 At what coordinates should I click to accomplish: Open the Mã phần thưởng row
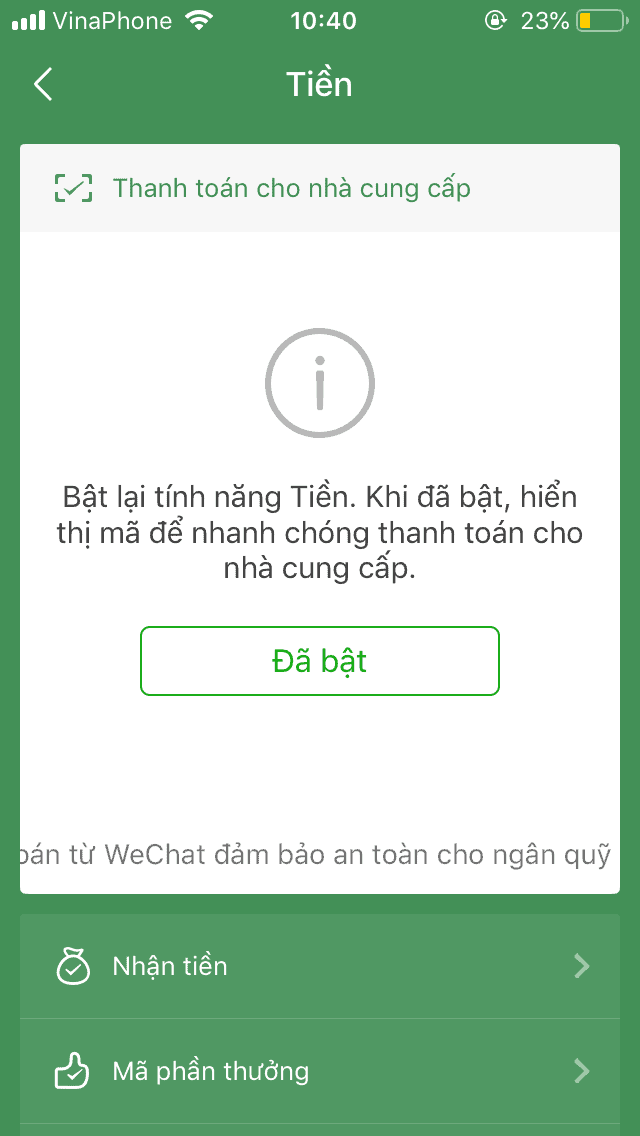(x=320, y=1072)
